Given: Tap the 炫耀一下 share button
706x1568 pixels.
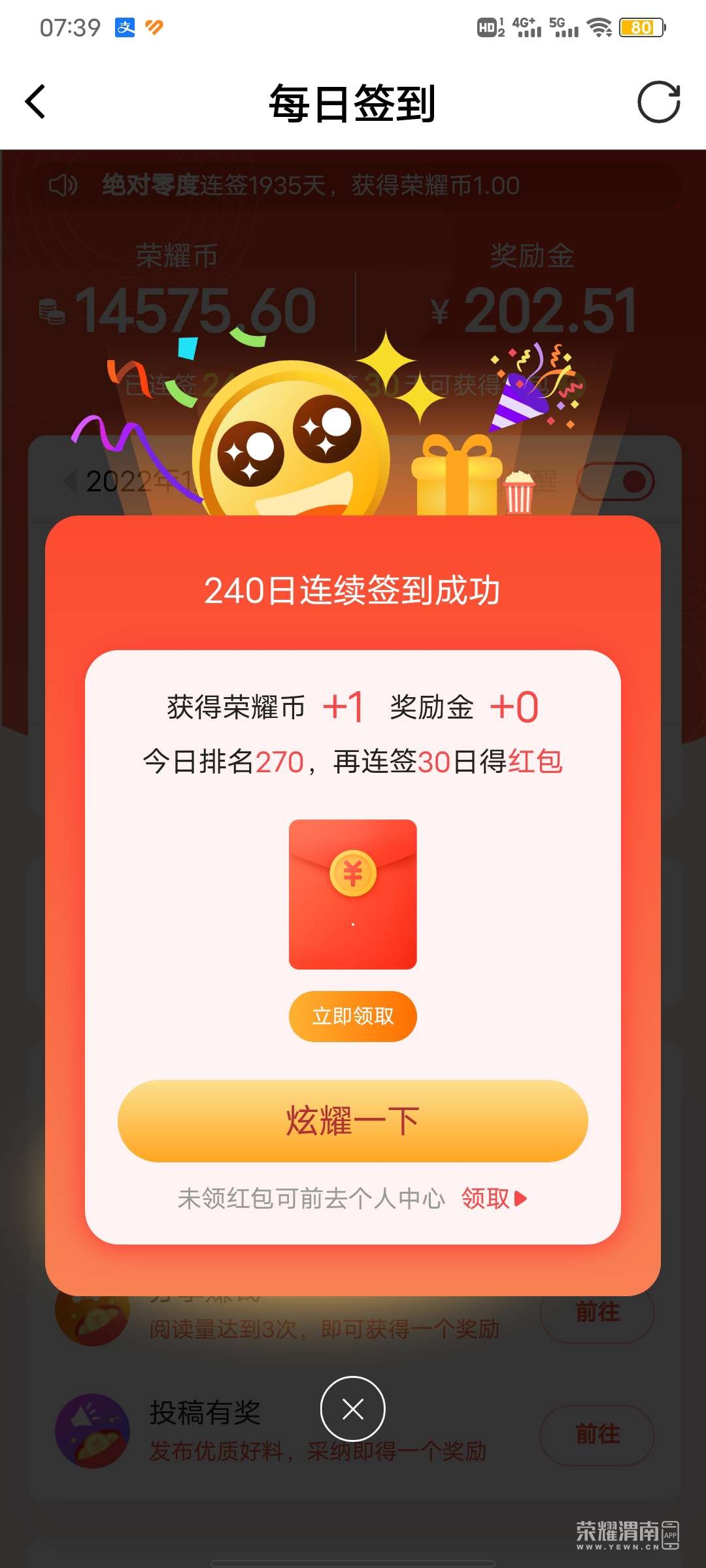Looking at the screenshot, I should click(352, 1120).
